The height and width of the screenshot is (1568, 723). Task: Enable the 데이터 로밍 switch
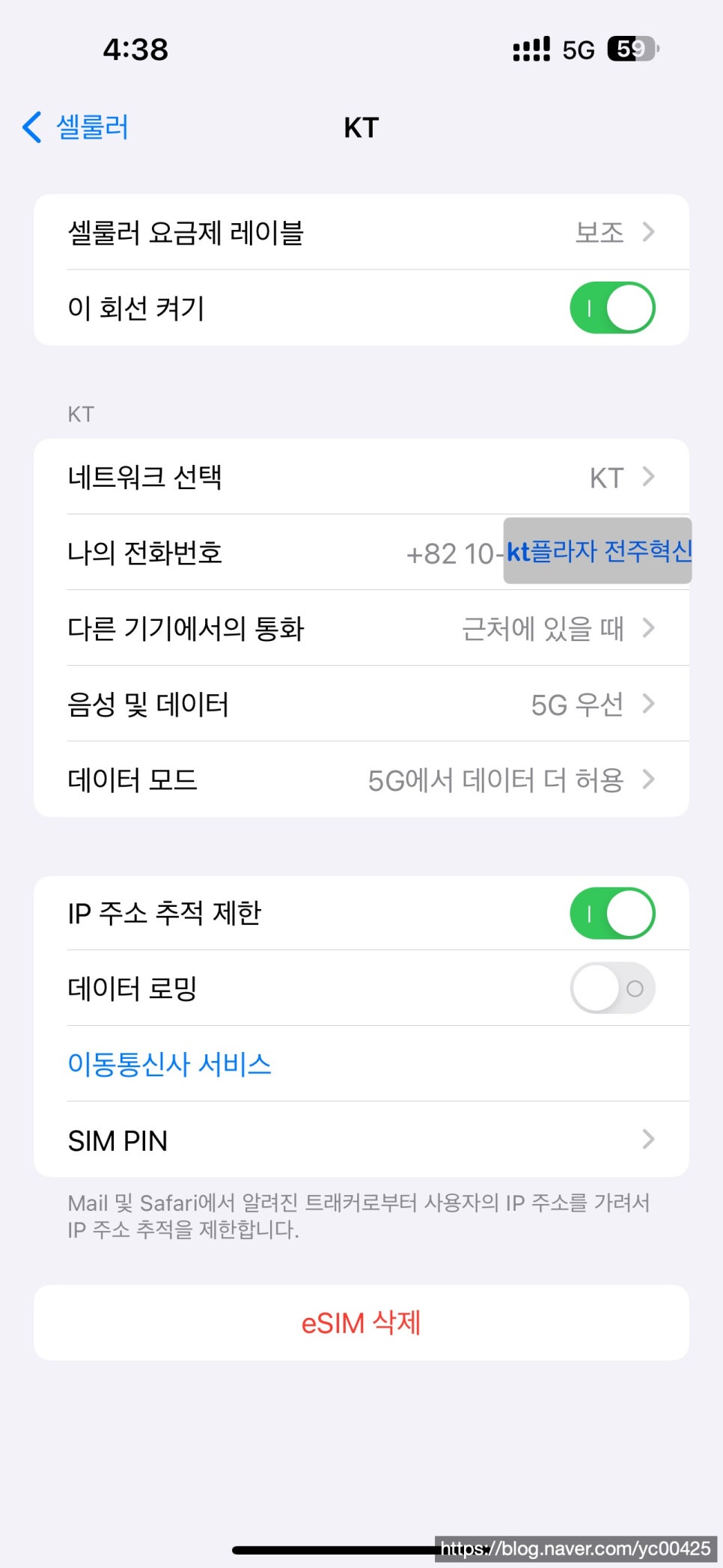pos(612,988)
